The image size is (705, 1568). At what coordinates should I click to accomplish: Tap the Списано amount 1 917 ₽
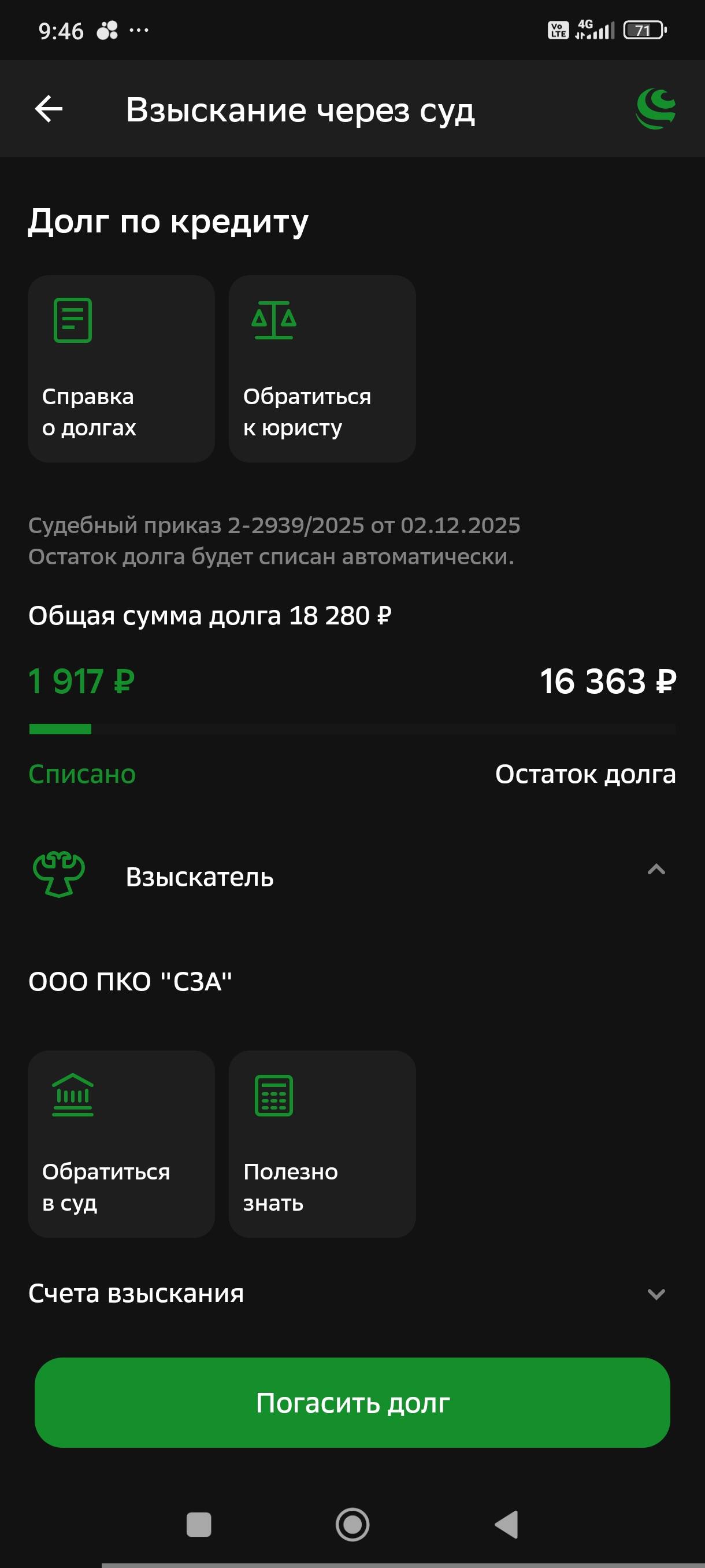tap(81, 682)
